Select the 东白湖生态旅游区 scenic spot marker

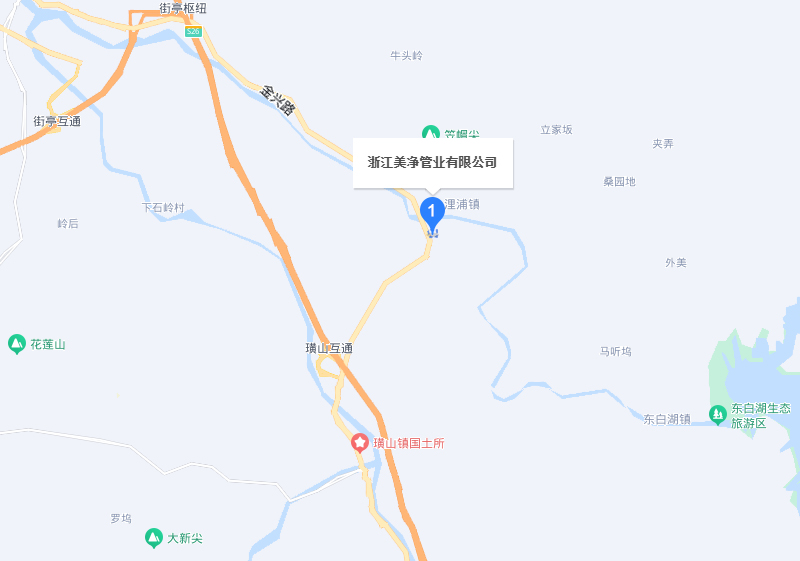pyautogui.click(x=717, y=414)
